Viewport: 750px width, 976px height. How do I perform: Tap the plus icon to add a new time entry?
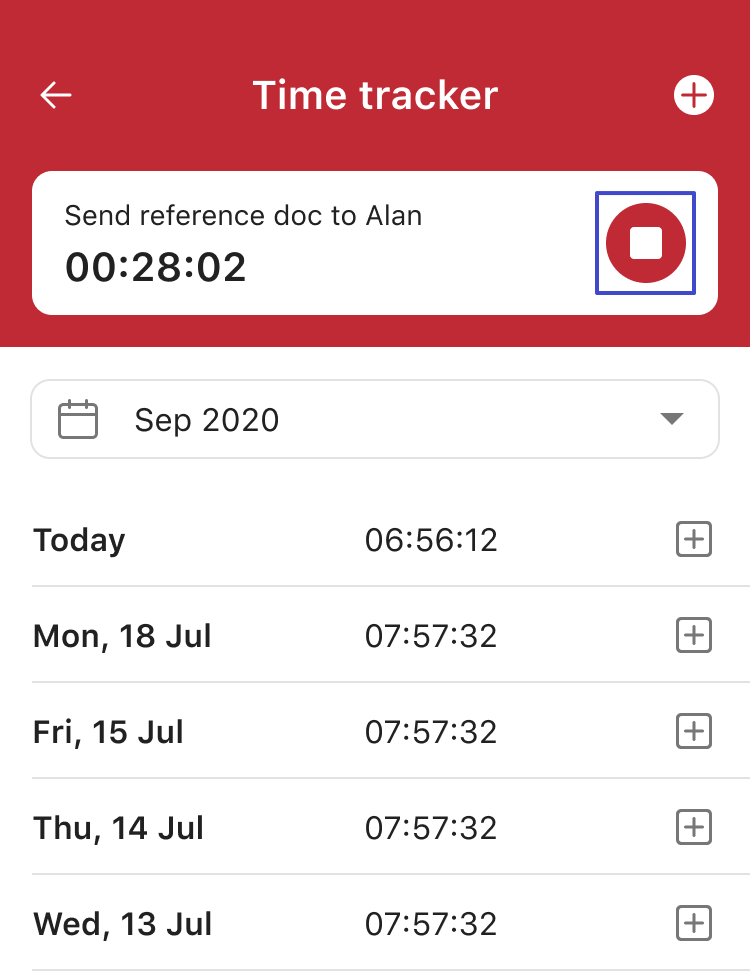pyautogui.click(x=694, y=95)
